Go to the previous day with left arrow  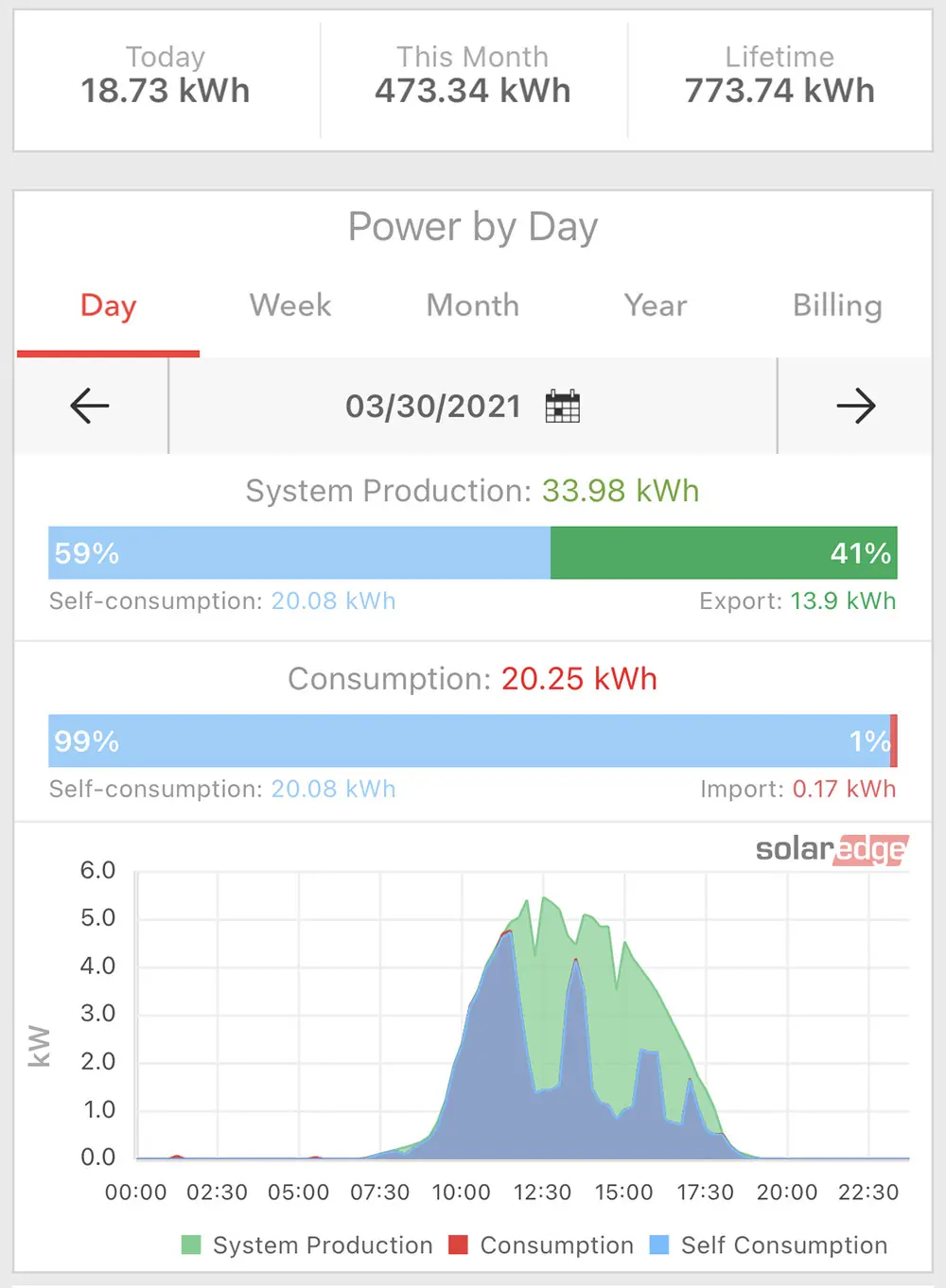point(90,407)
